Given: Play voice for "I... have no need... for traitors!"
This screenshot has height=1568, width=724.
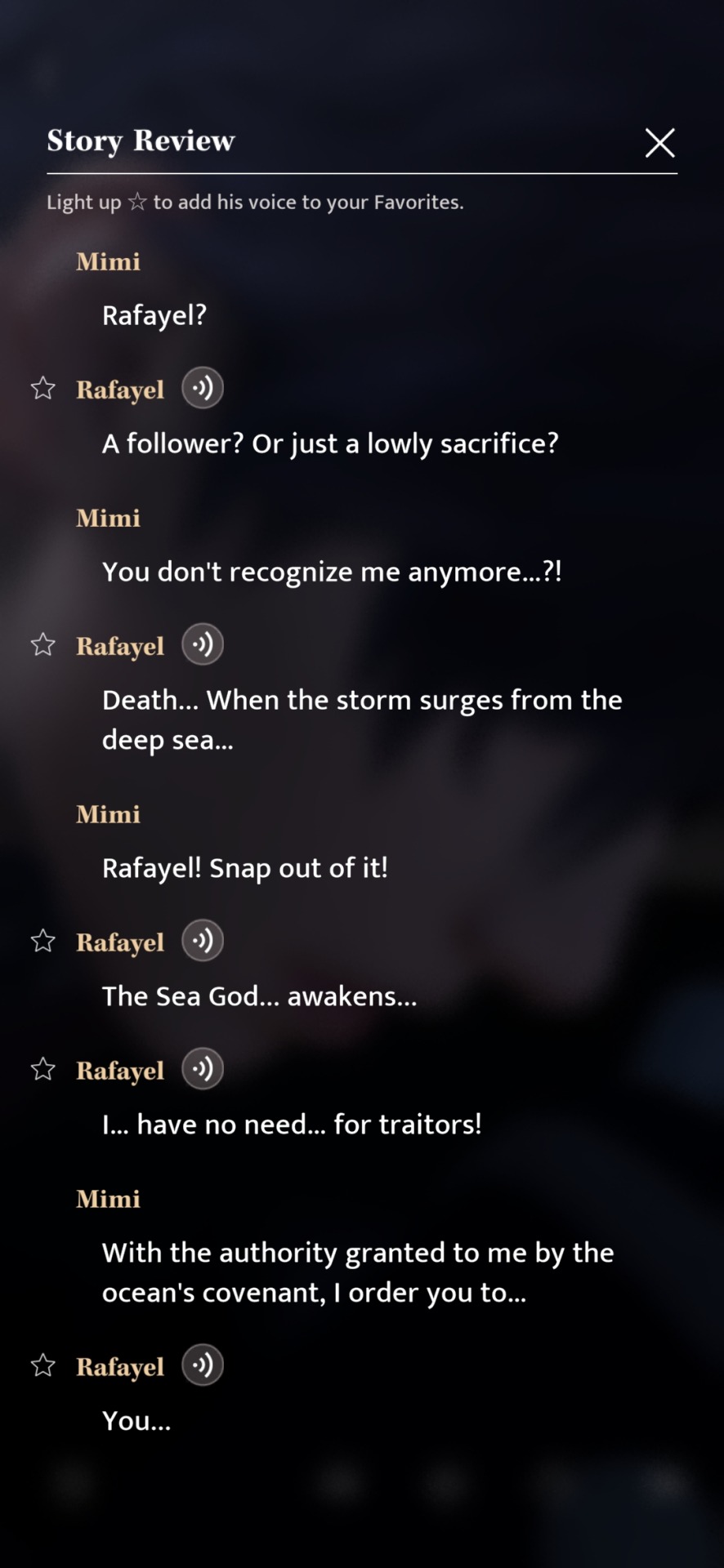Looking at the screenshot, I should 203,1069.
